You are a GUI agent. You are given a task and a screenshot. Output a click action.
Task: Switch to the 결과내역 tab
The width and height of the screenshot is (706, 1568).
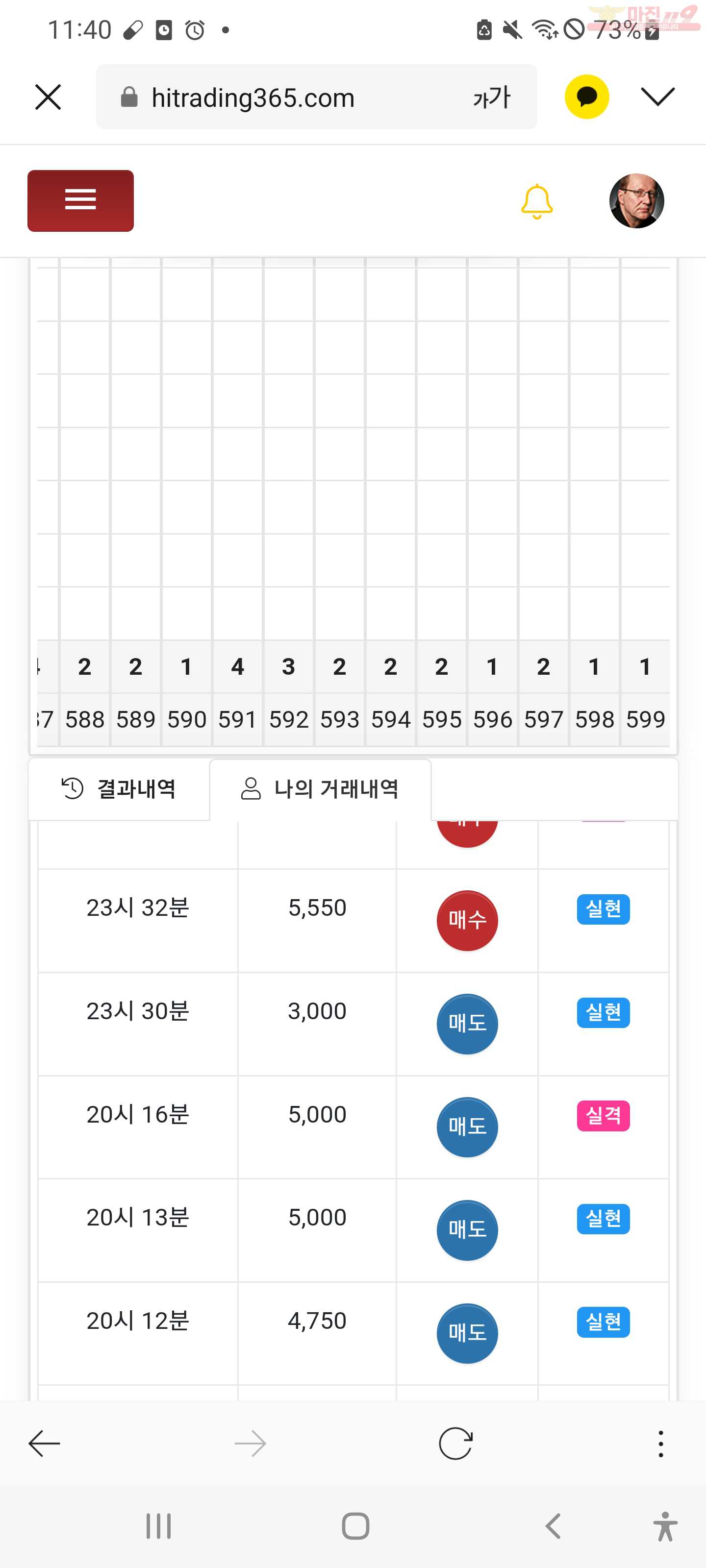pos(120,789)
